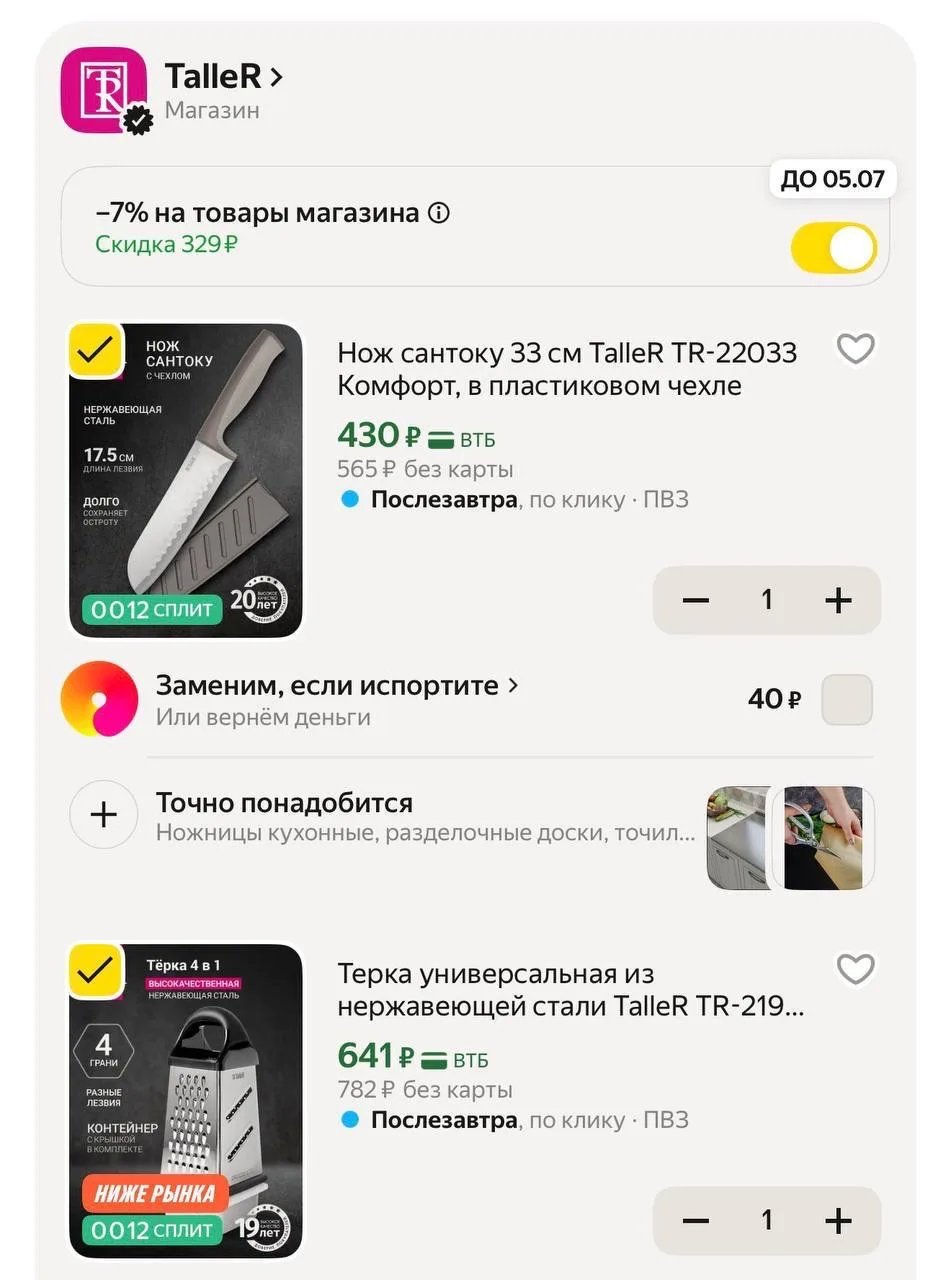Turn off the −7% store discount toggle
This screenshot has width=951, height=1280.
pyautogui.click(x=834, y=248)
